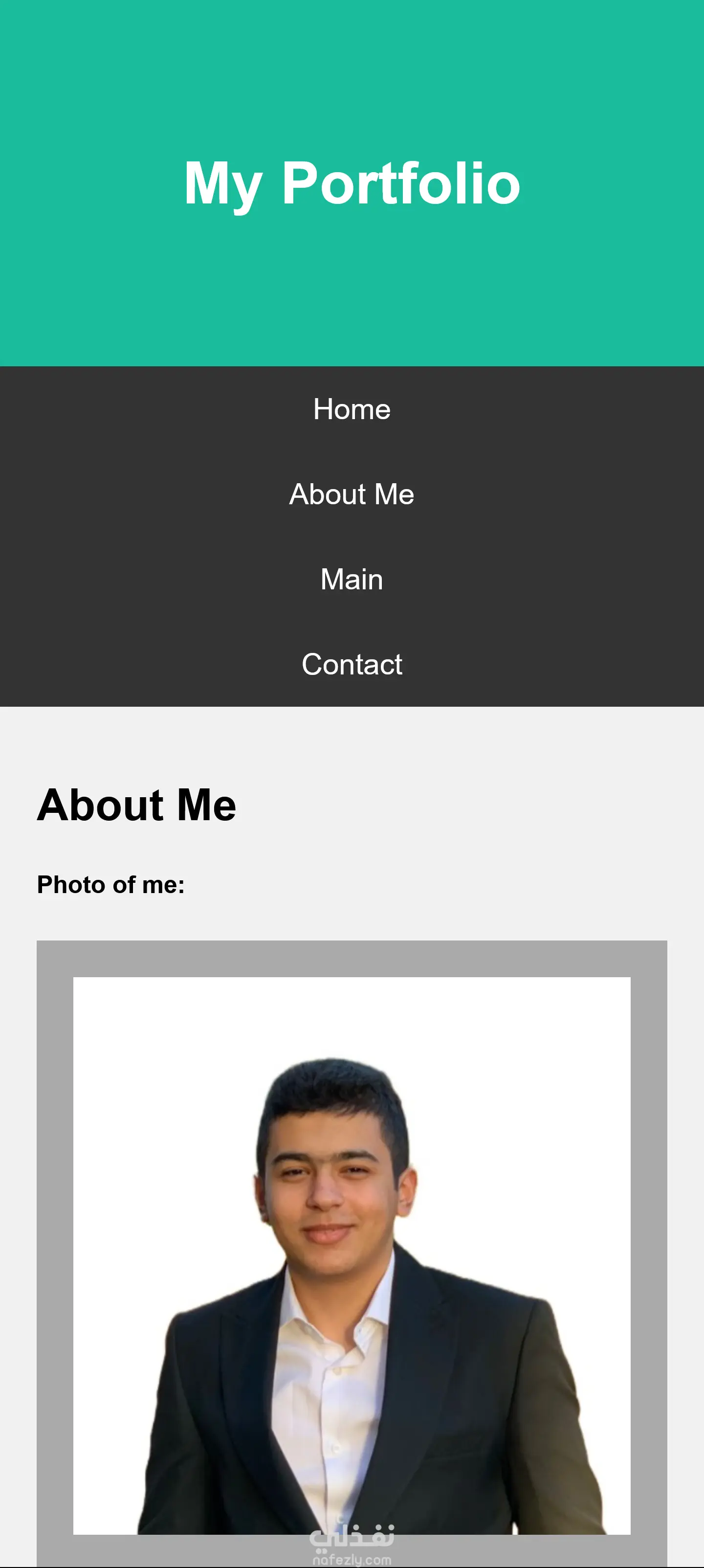
Task: Jump to the Contact section link
Action: tap(352, 664)
